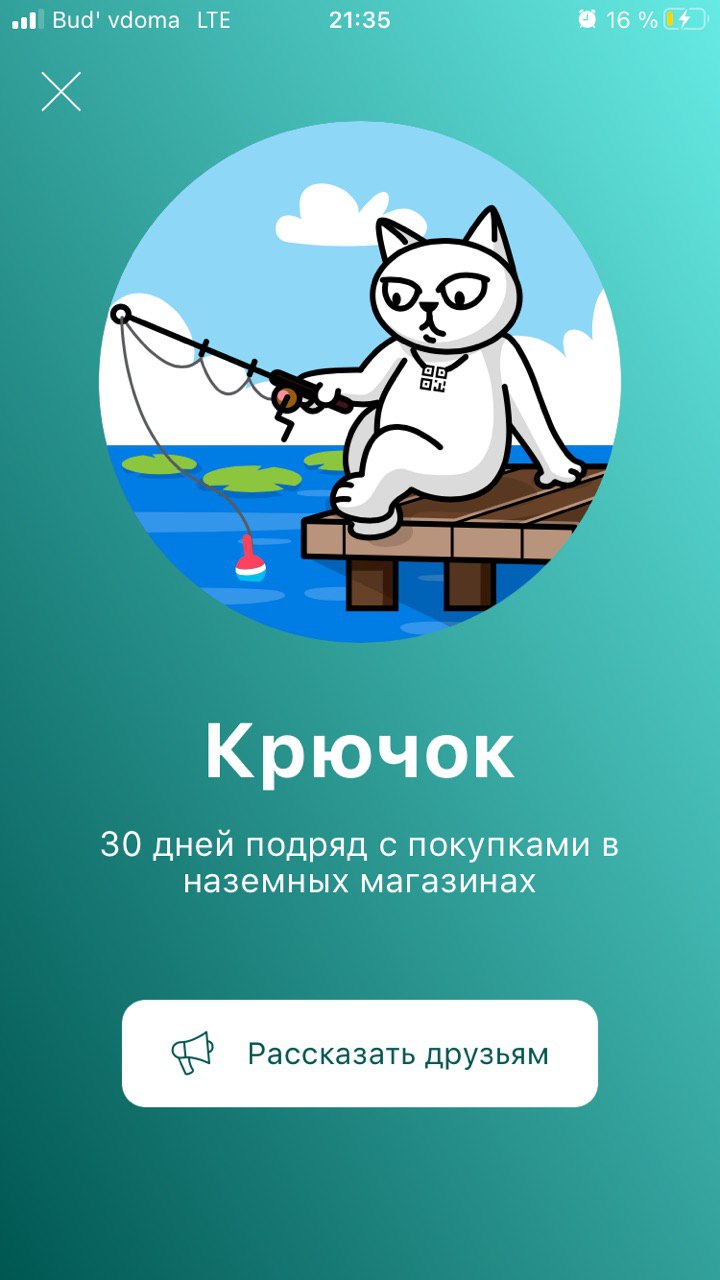Tap the Рассказать друзьям button
The image size is (720, 1280).
[x=360, y=1053]
